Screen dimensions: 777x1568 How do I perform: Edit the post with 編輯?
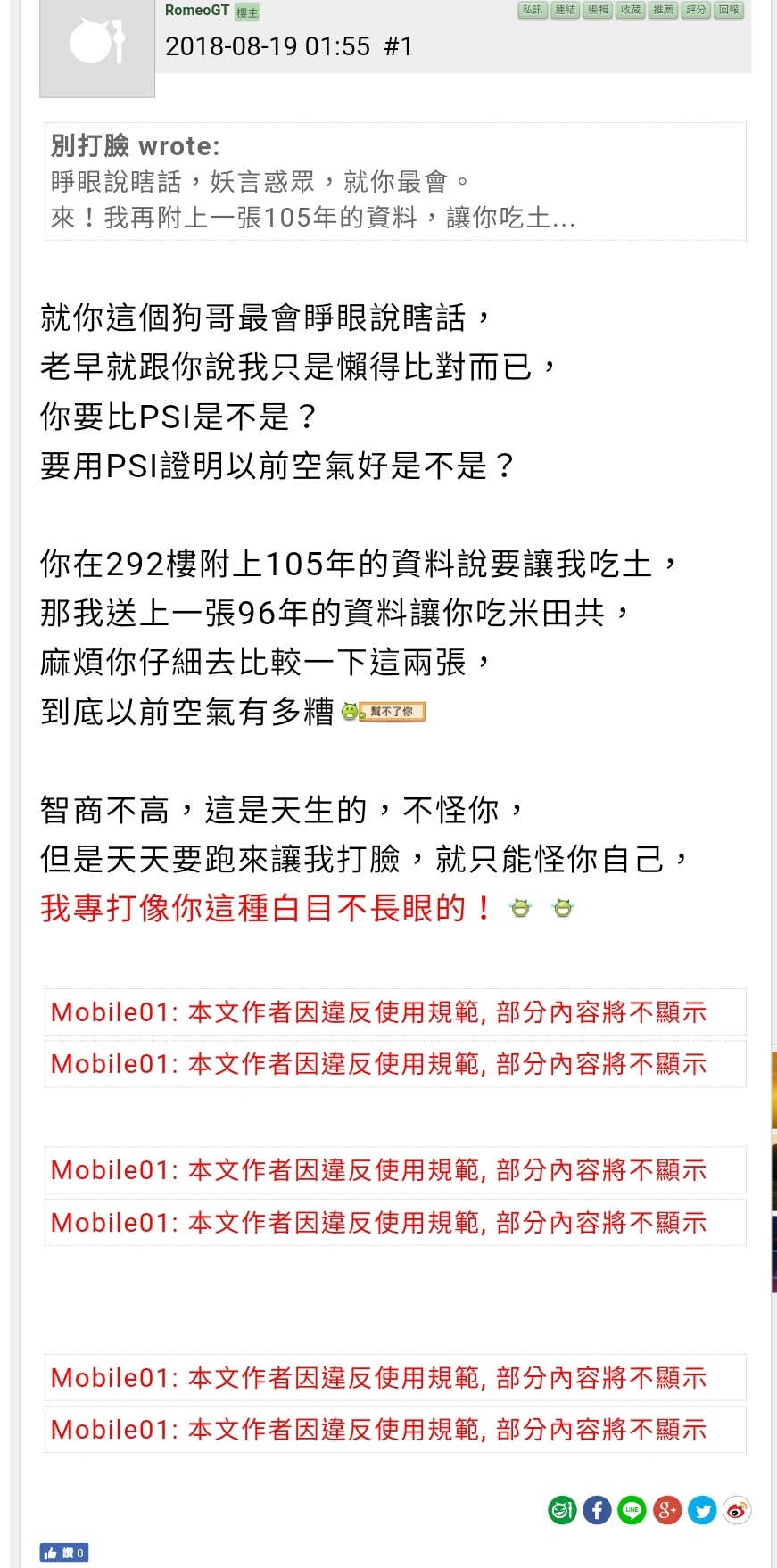(x=598, y=10)
